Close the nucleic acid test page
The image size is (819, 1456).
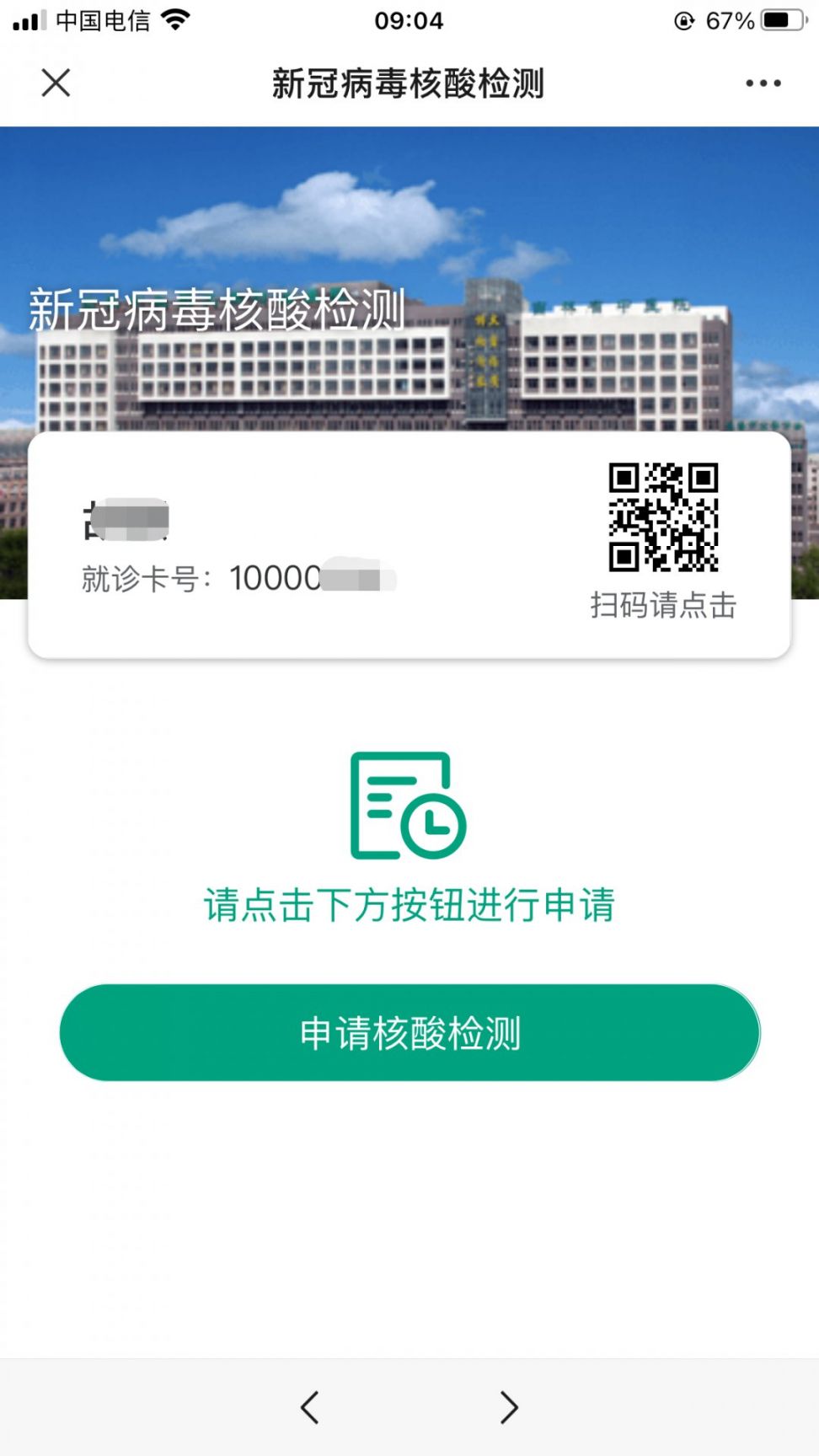56,83
